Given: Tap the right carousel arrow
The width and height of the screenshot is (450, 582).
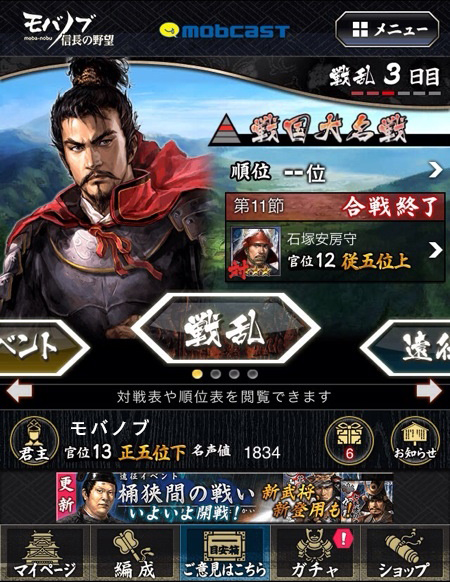Looking at the screenshot, I should 429,392.
